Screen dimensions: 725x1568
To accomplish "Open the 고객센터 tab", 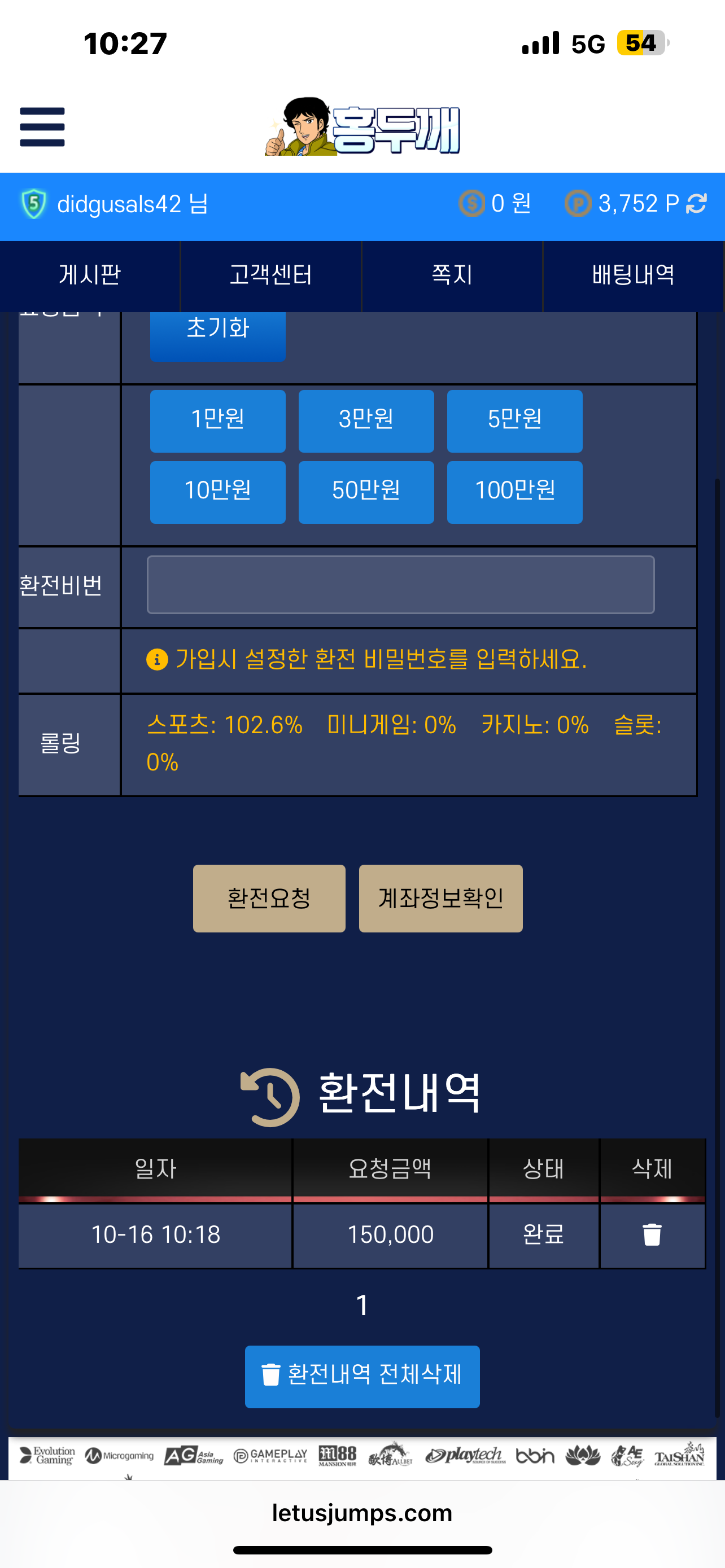I will tap(271, 275).
